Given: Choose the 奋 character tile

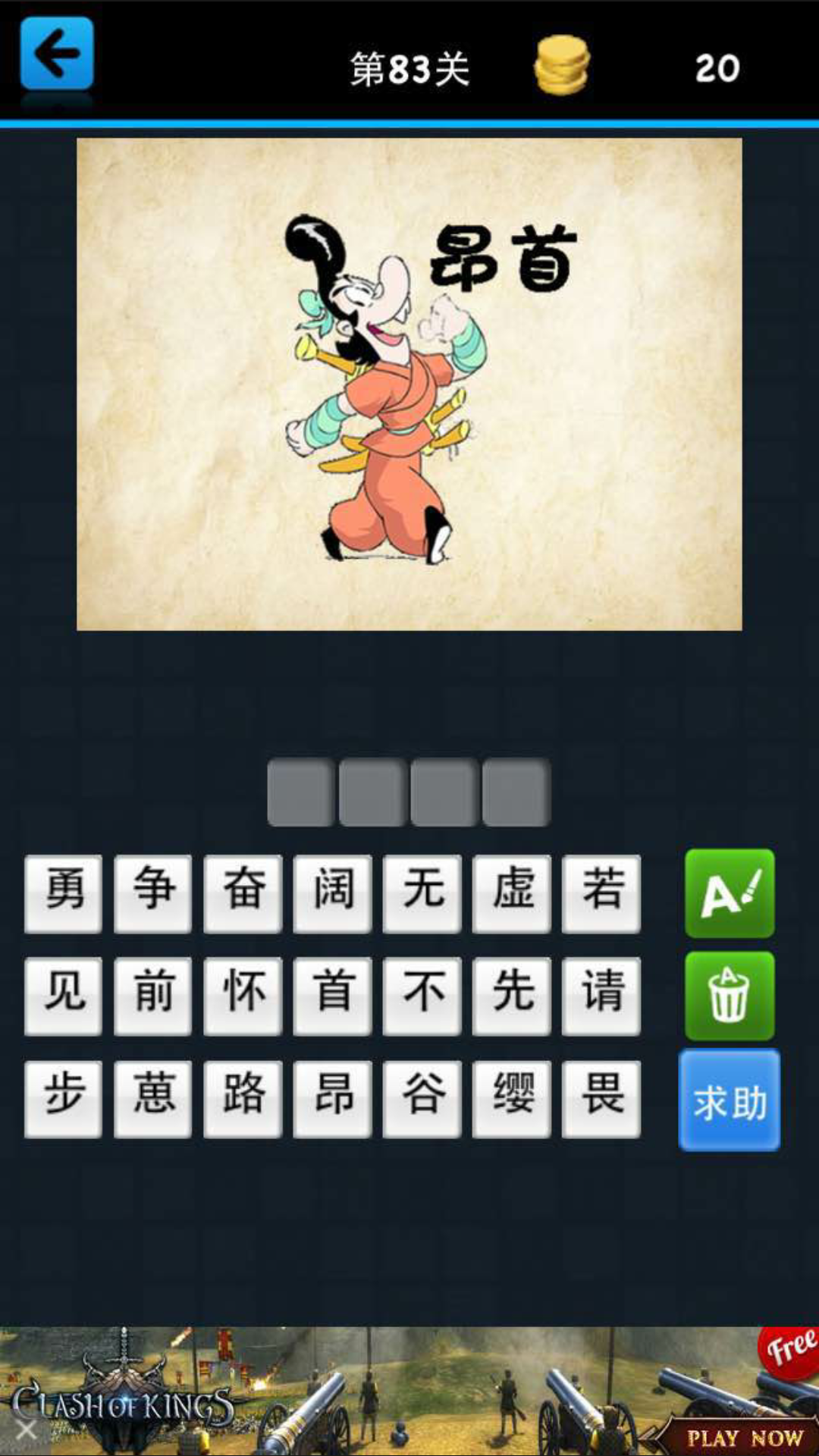Looking at the screenshot, I should coord(243,893).
